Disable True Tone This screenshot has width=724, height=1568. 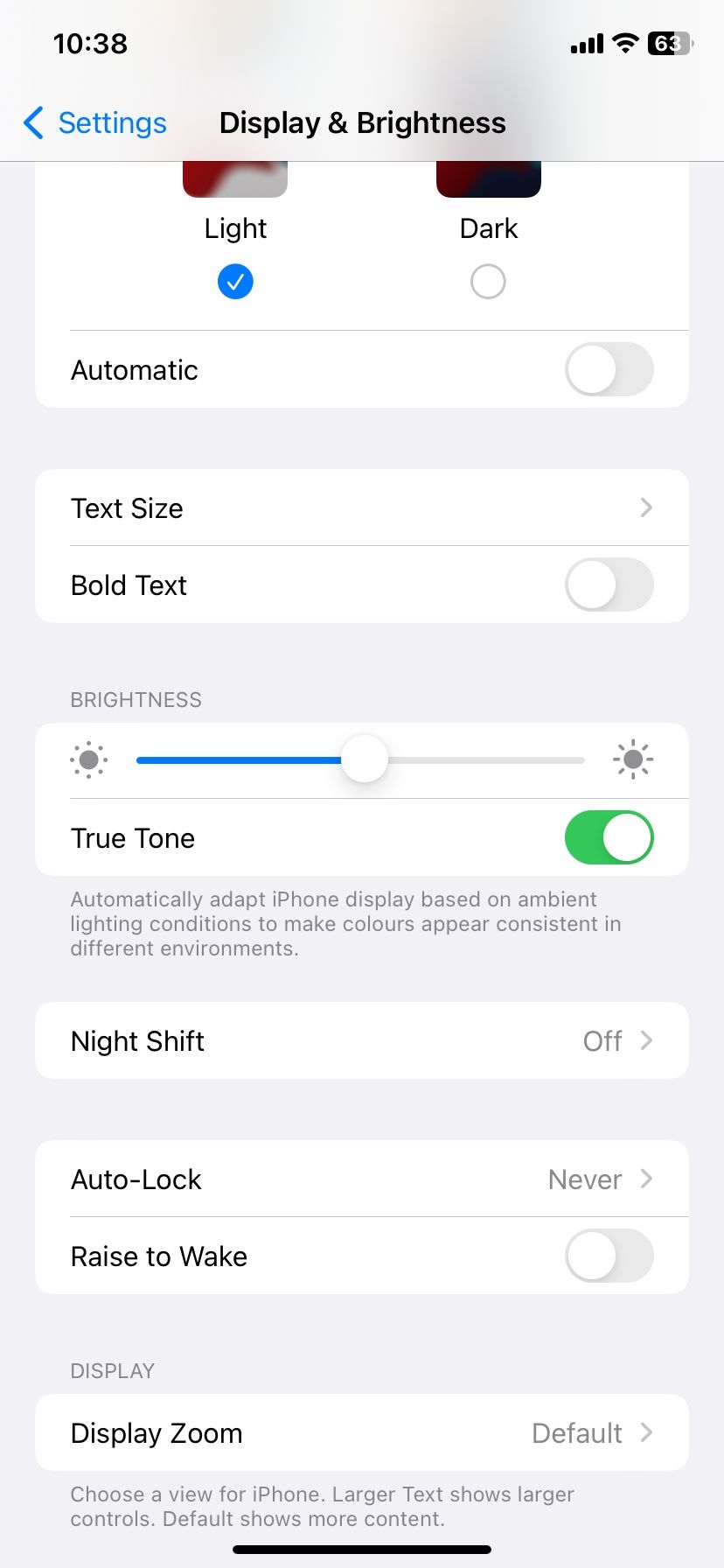[609, 837]
